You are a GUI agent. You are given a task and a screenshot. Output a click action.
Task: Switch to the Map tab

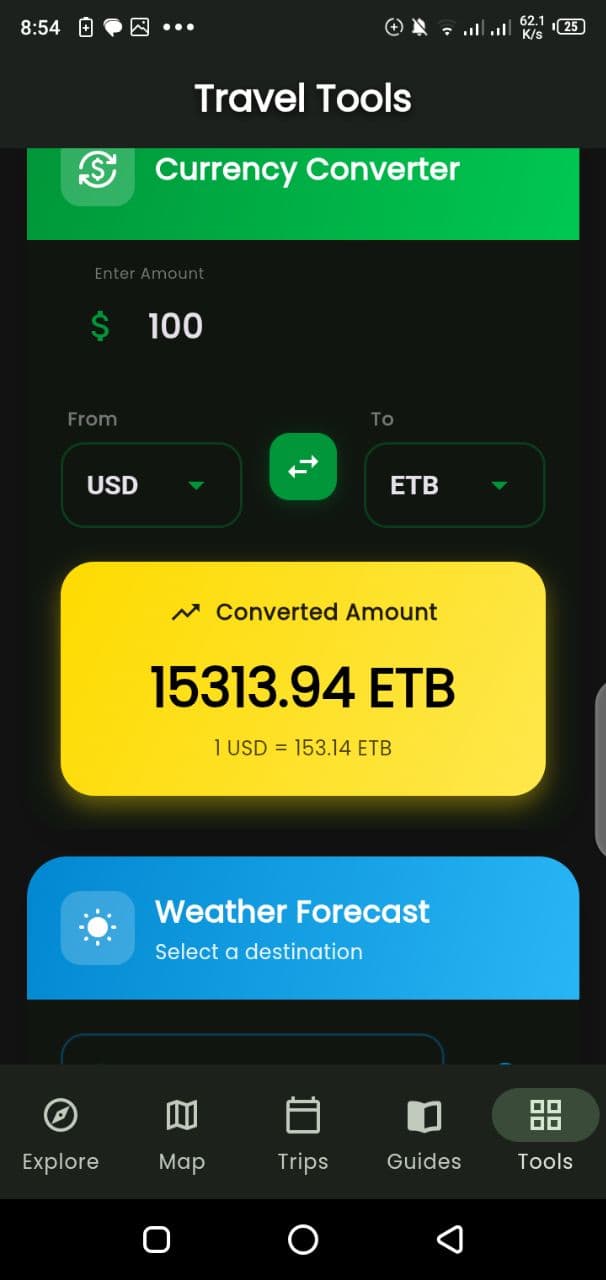[182, 1134]
